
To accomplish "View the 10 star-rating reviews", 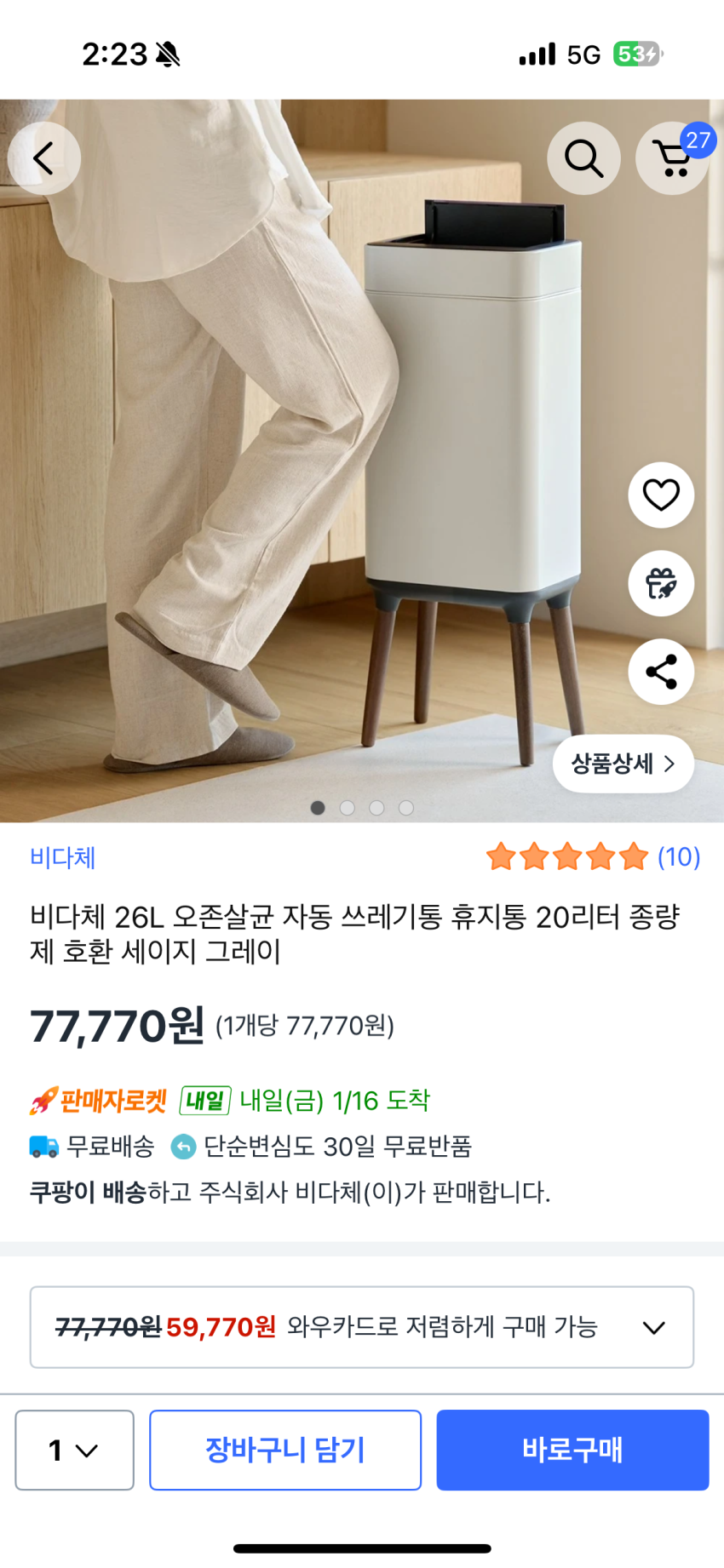I will [x=593, y=857].
